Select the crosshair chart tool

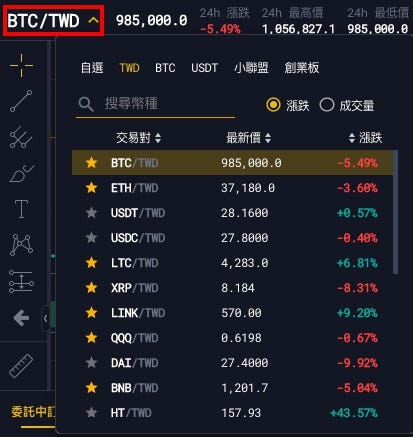pyautogui.click(x=21, y=65)
